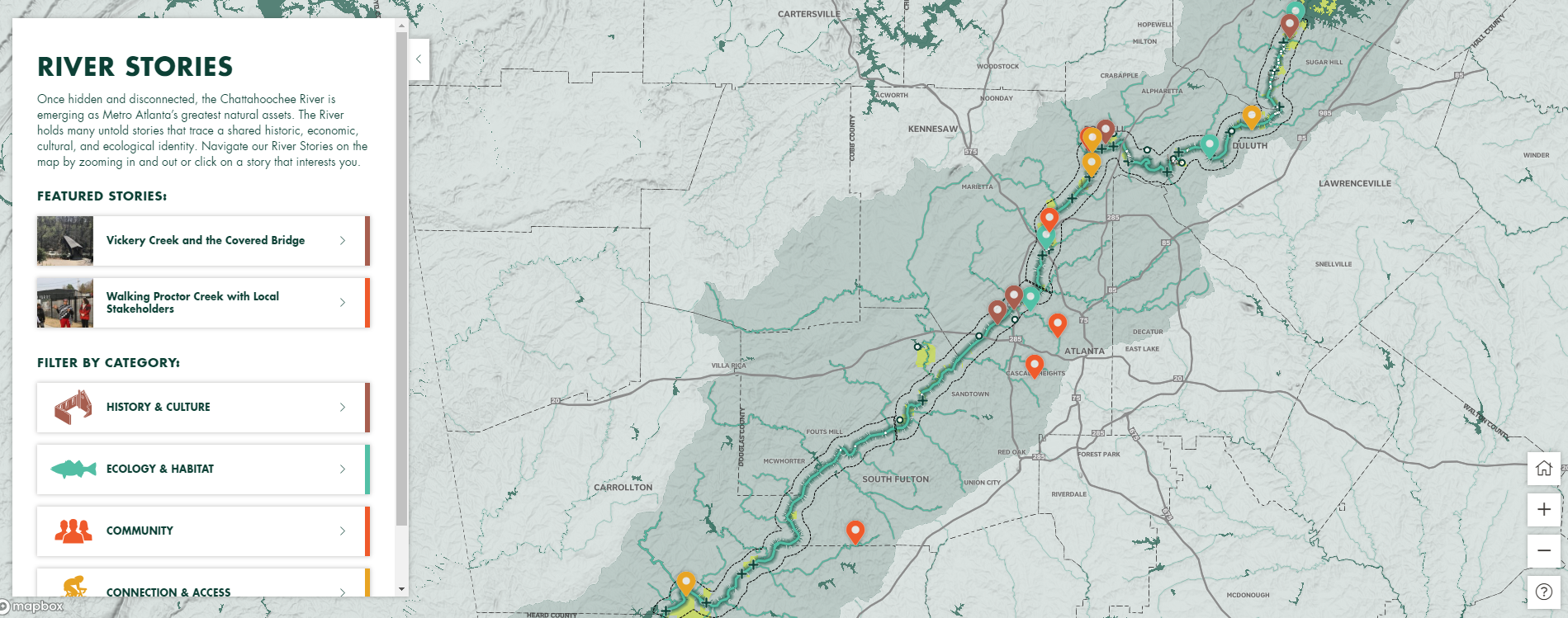Select the yellow pin near Duluth
Image resolution: width=1568 pixels, height=618 pixels.
click(1252, 115)
